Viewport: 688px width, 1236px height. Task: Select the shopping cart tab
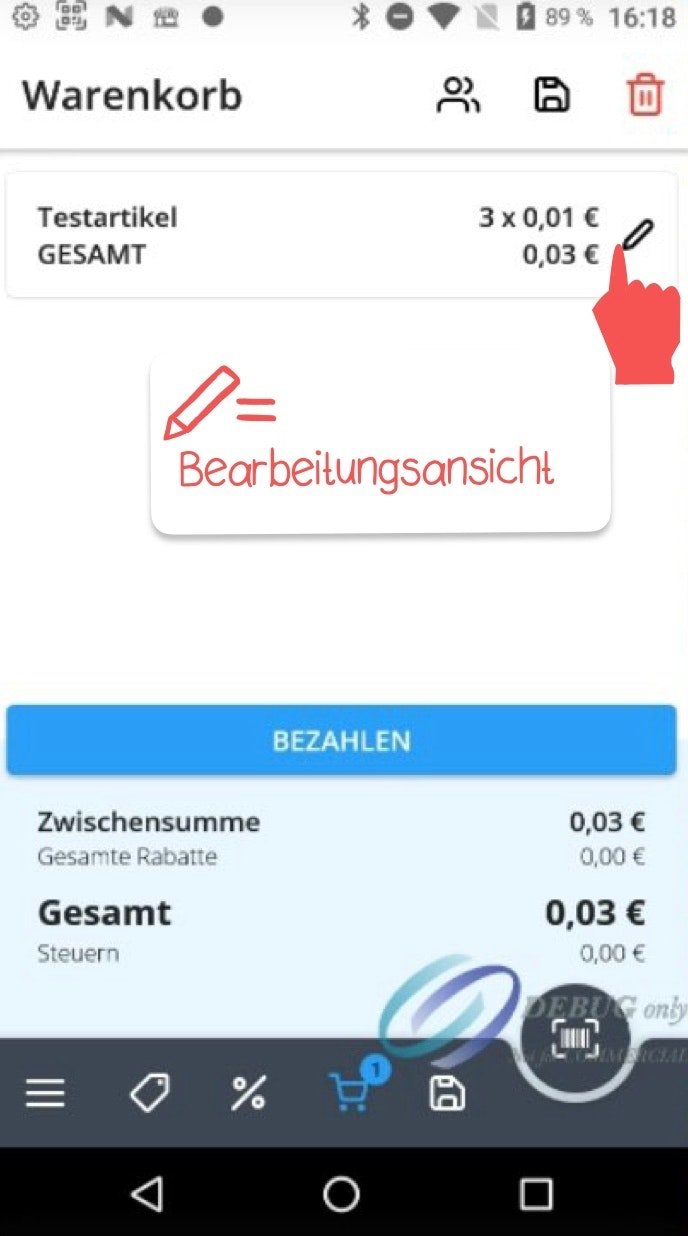350,1093
